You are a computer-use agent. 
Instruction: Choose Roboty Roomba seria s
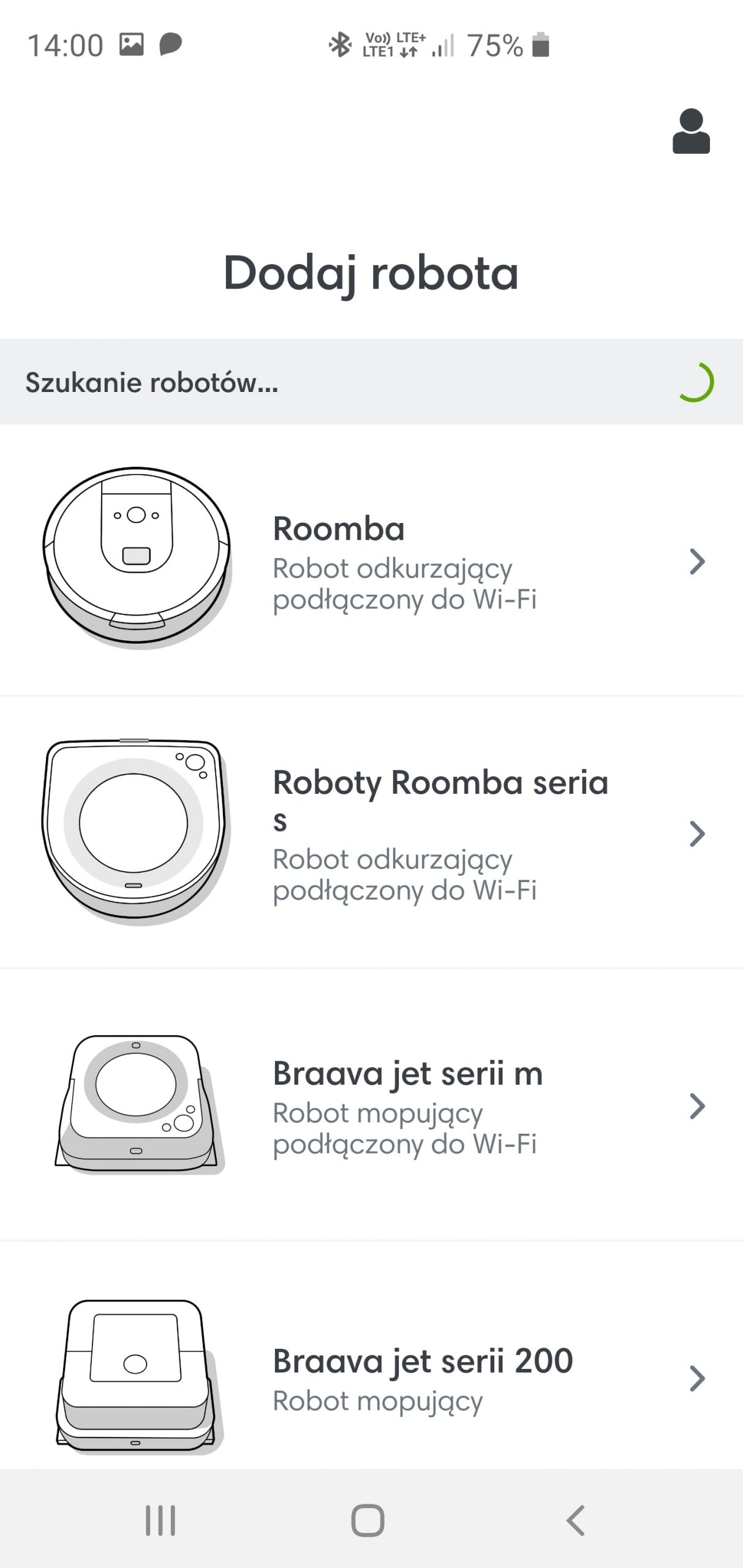pyautogui.click(x=371, y=833)
